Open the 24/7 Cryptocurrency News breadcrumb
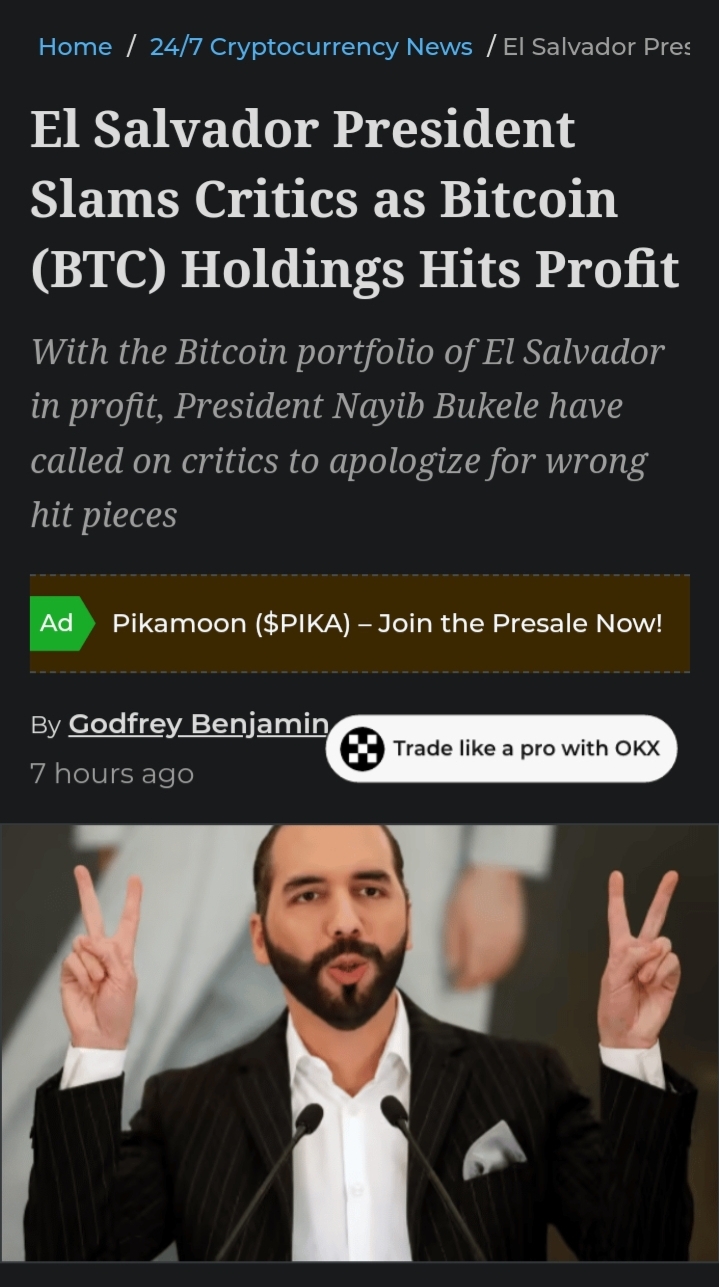Viewport: 719px width, 1287px height. pyautogui.click(x=311, y=47)
